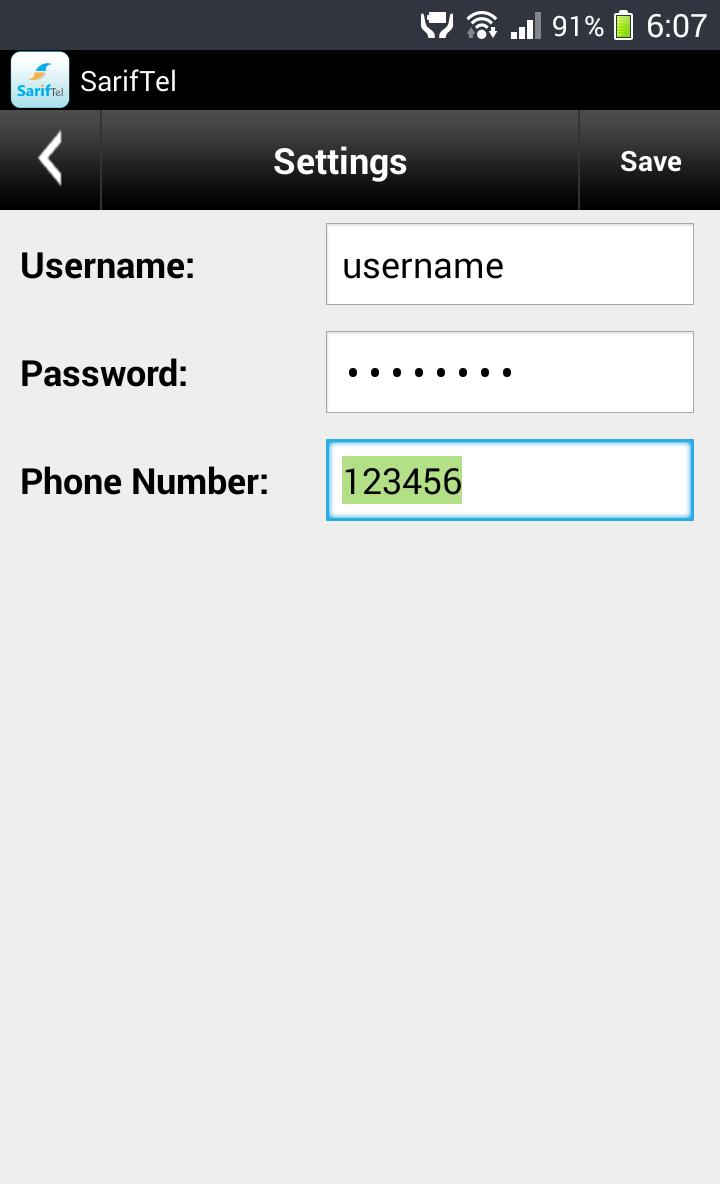Tap the Username text field

pos(509,265)
